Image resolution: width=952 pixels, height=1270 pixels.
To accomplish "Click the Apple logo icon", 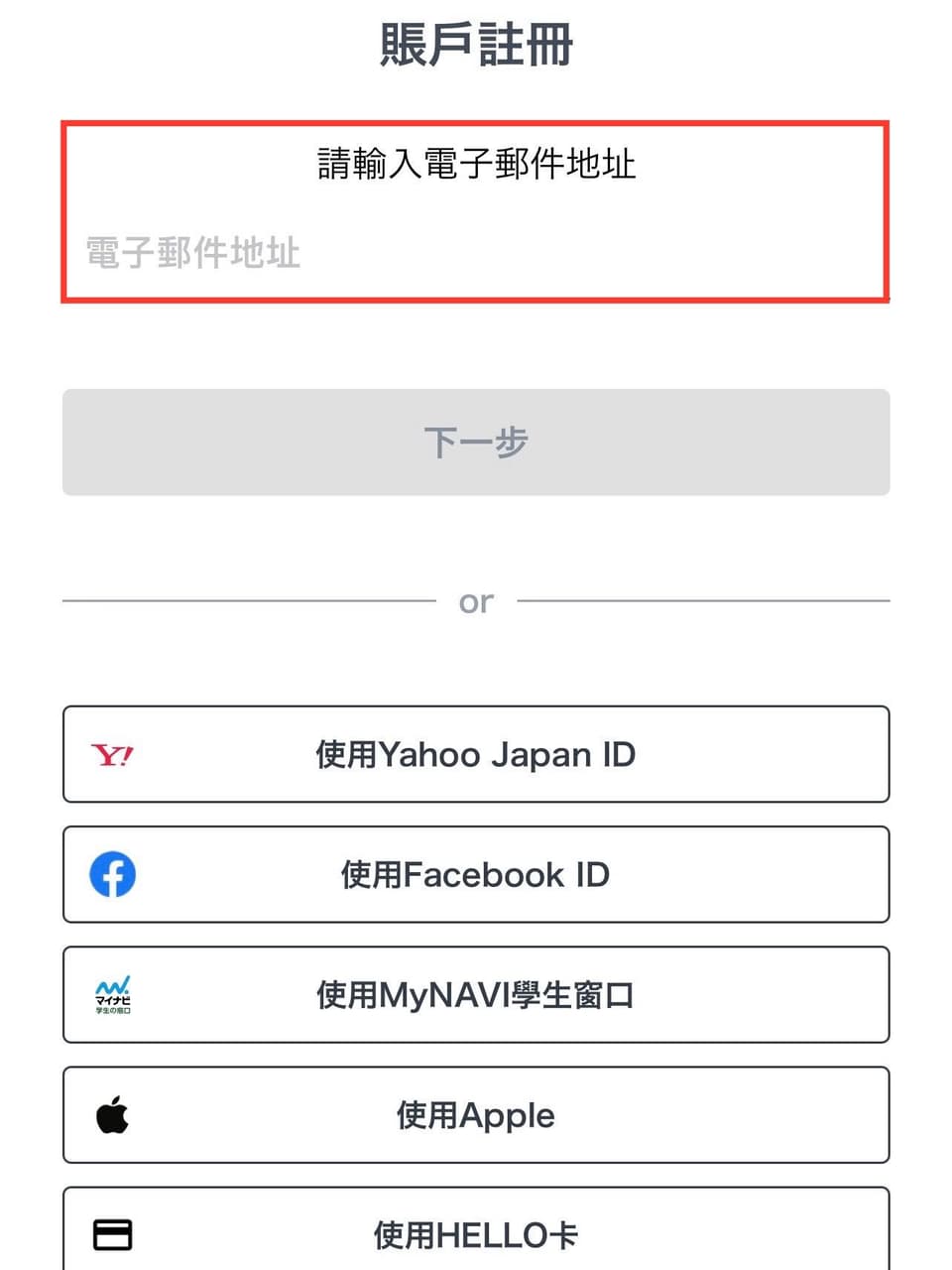I will (112, 1113).
